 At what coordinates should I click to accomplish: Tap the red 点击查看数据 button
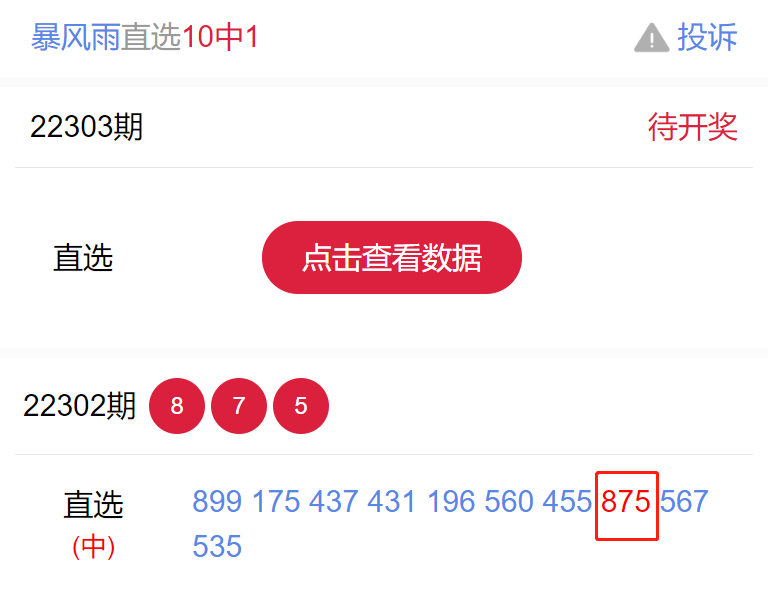click(x=391, y=258)
